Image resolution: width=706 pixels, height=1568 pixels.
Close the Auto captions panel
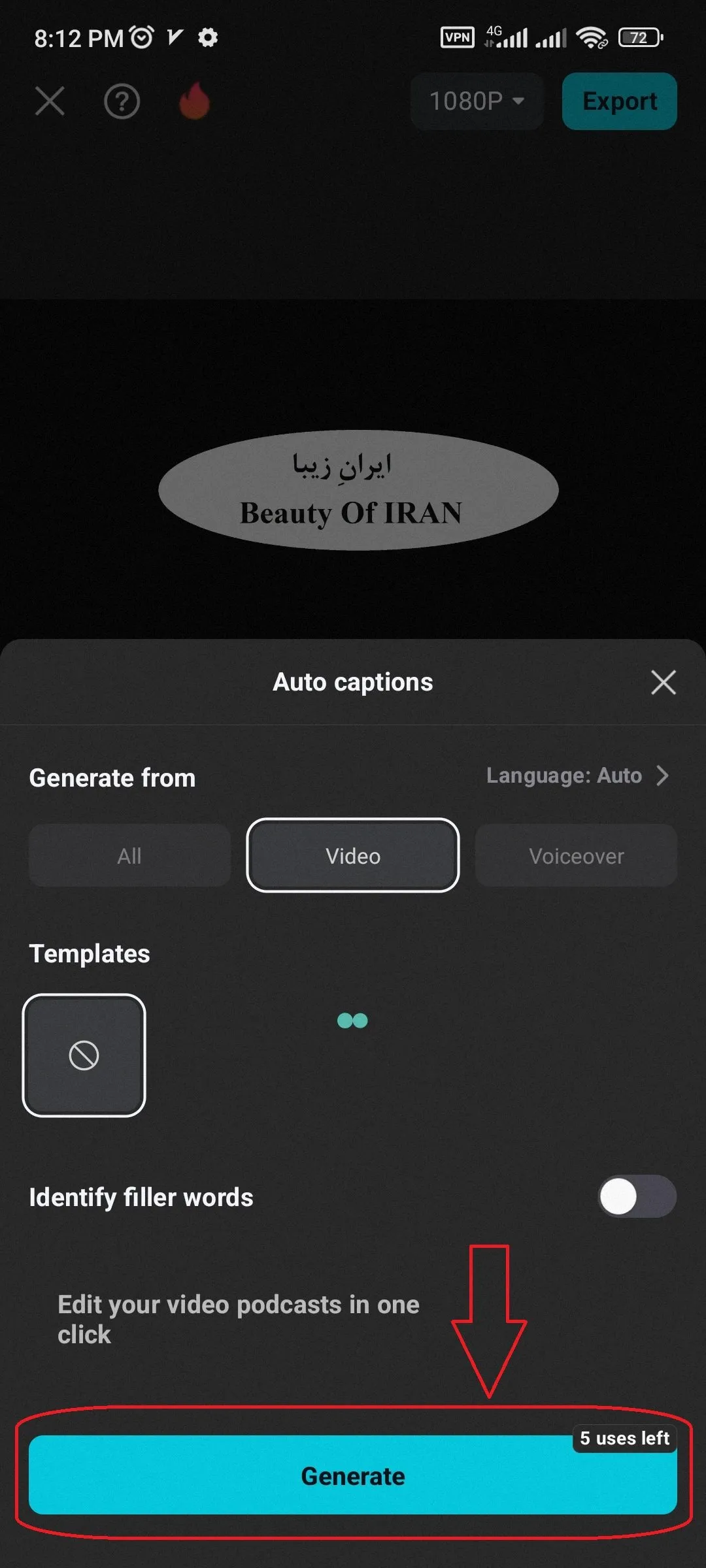tap(663, 682)
